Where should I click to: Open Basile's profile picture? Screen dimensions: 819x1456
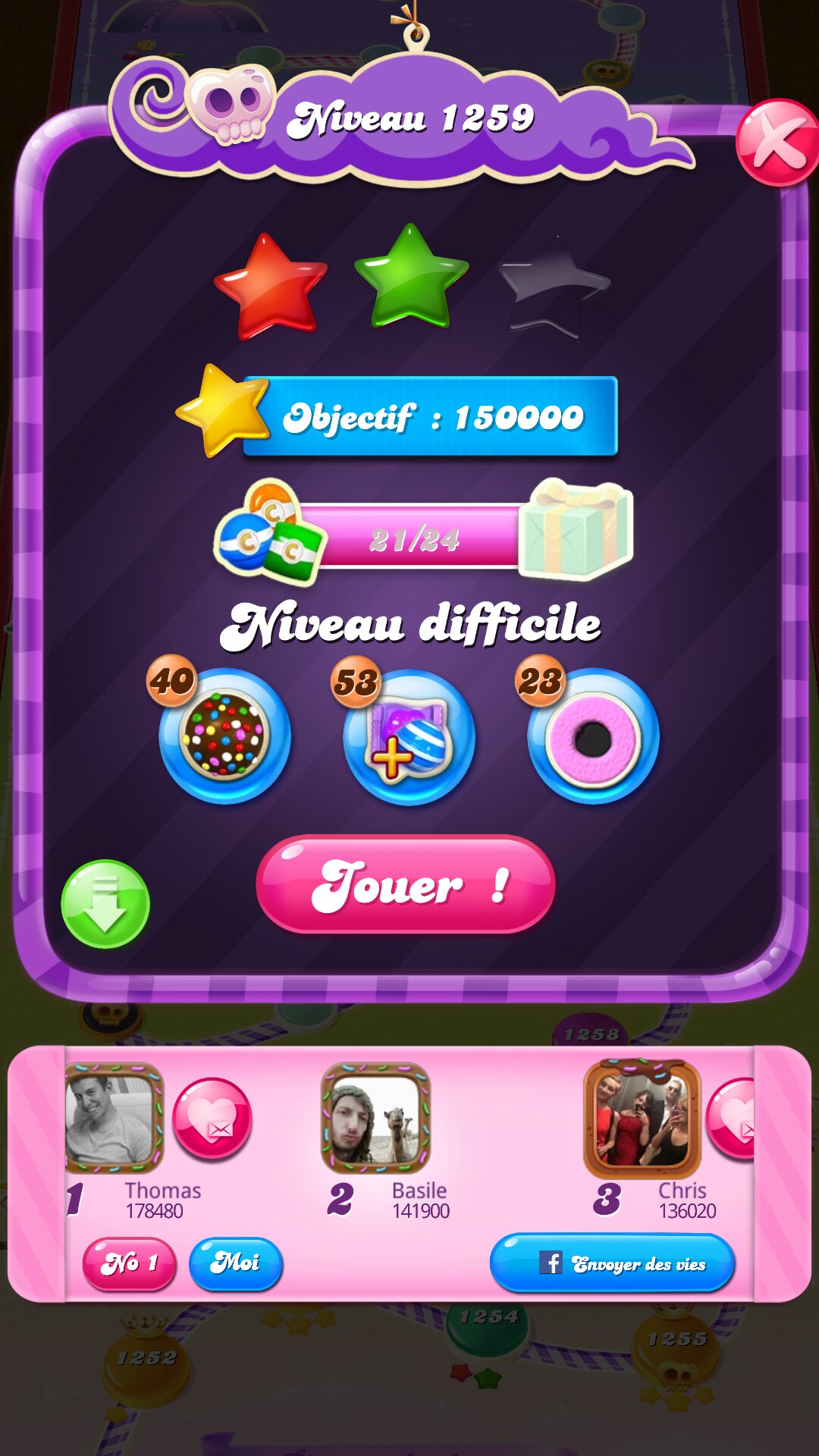(376, 1119)
